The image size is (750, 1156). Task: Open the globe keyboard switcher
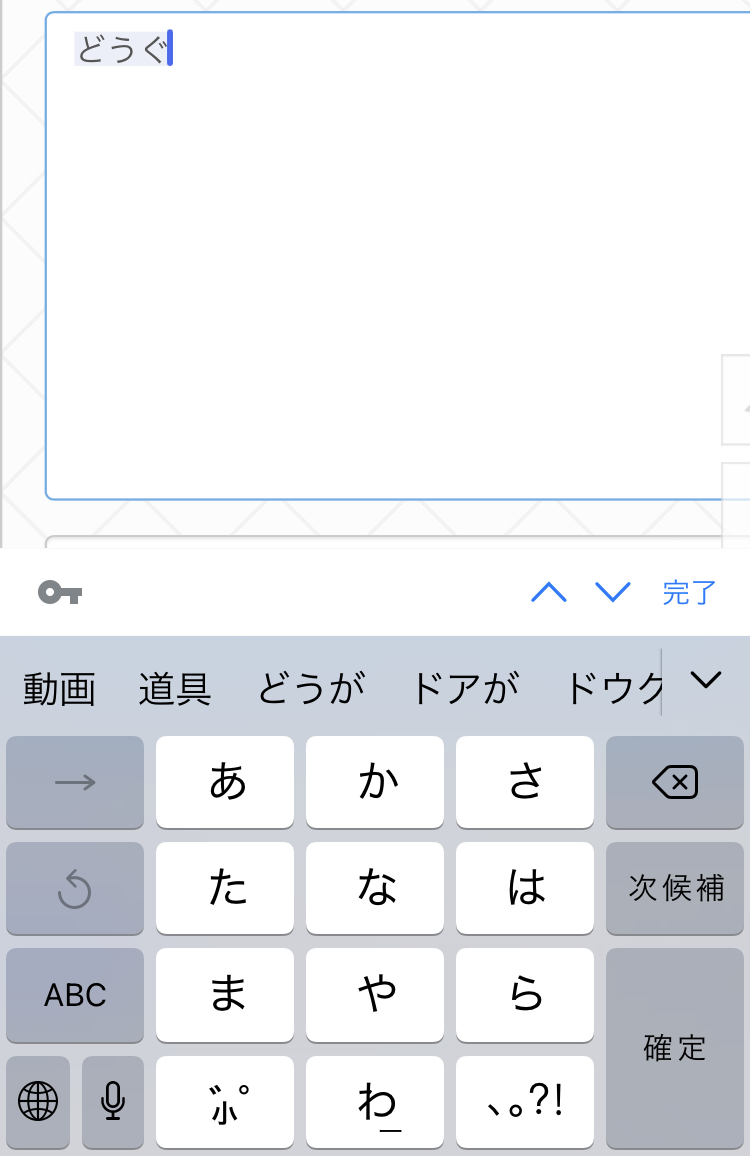[38, 1102]
